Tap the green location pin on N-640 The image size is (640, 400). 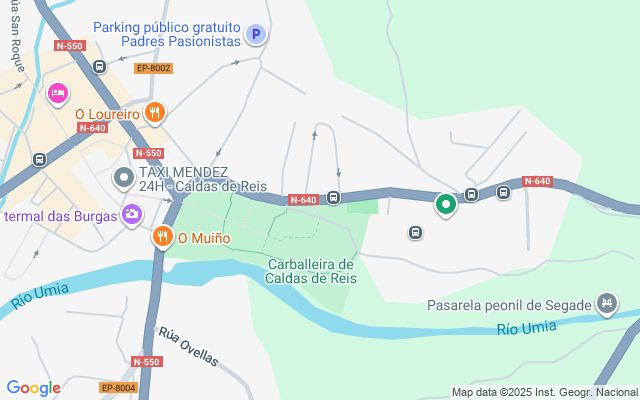pyautogui.click(x=445, y=204)
